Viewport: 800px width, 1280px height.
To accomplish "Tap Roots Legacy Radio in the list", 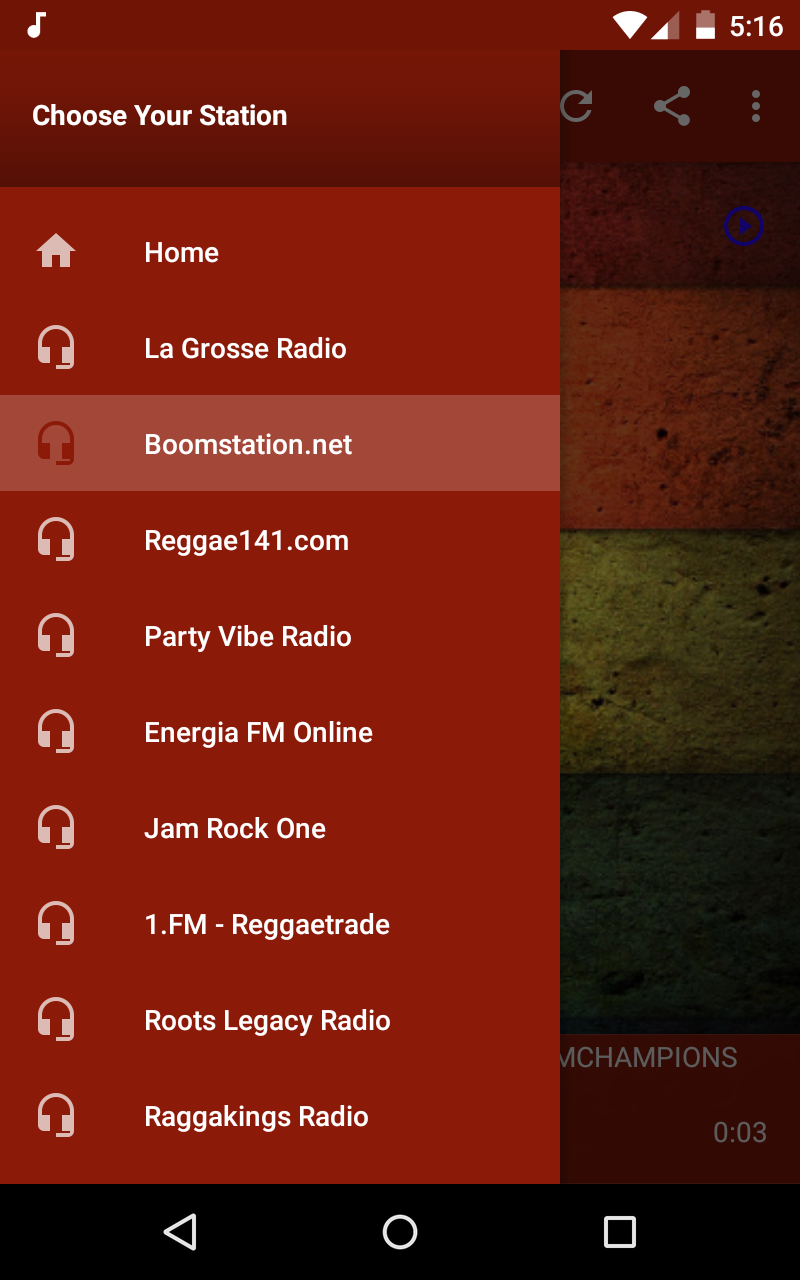I will click(267, 1019).
